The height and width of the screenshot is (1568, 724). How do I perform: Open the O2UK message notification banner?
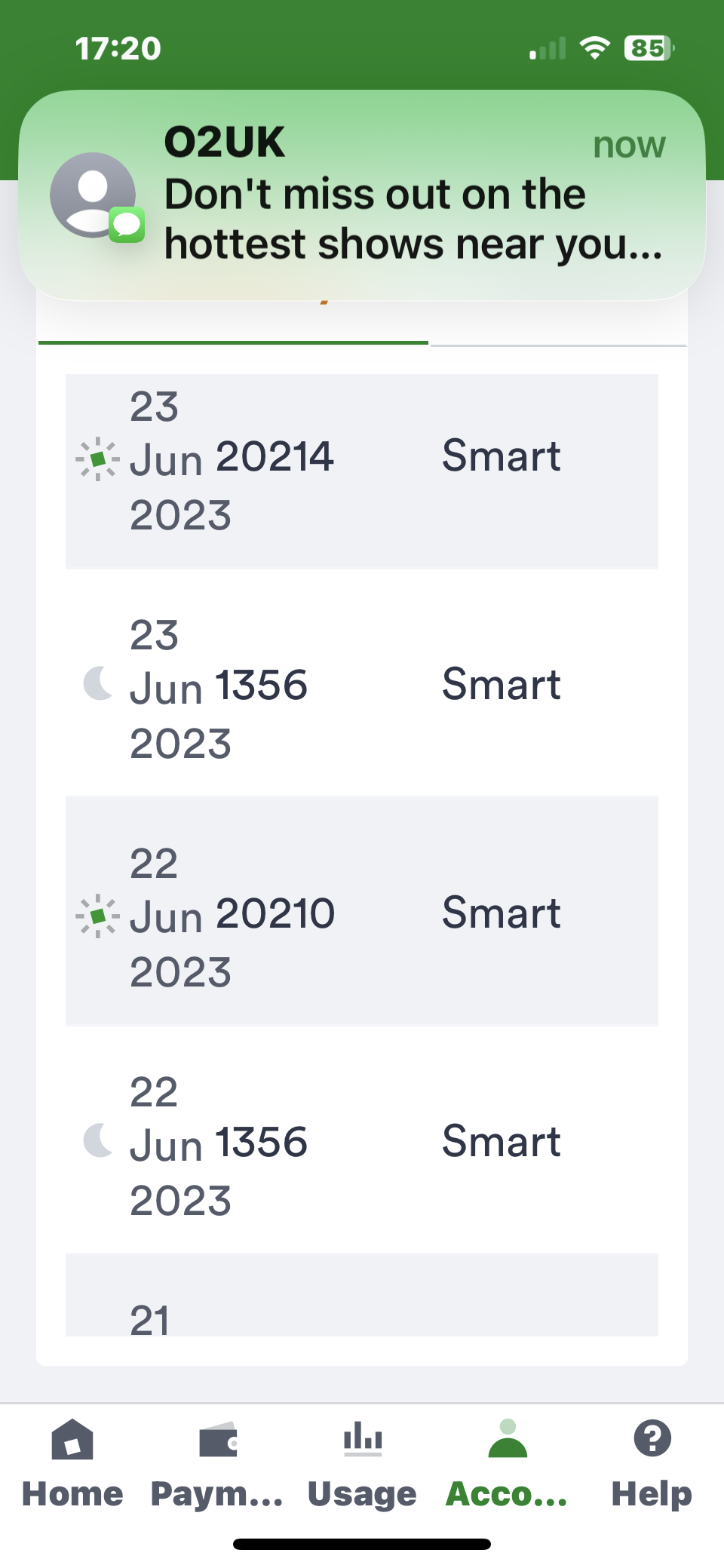click(x=362, y=195)
